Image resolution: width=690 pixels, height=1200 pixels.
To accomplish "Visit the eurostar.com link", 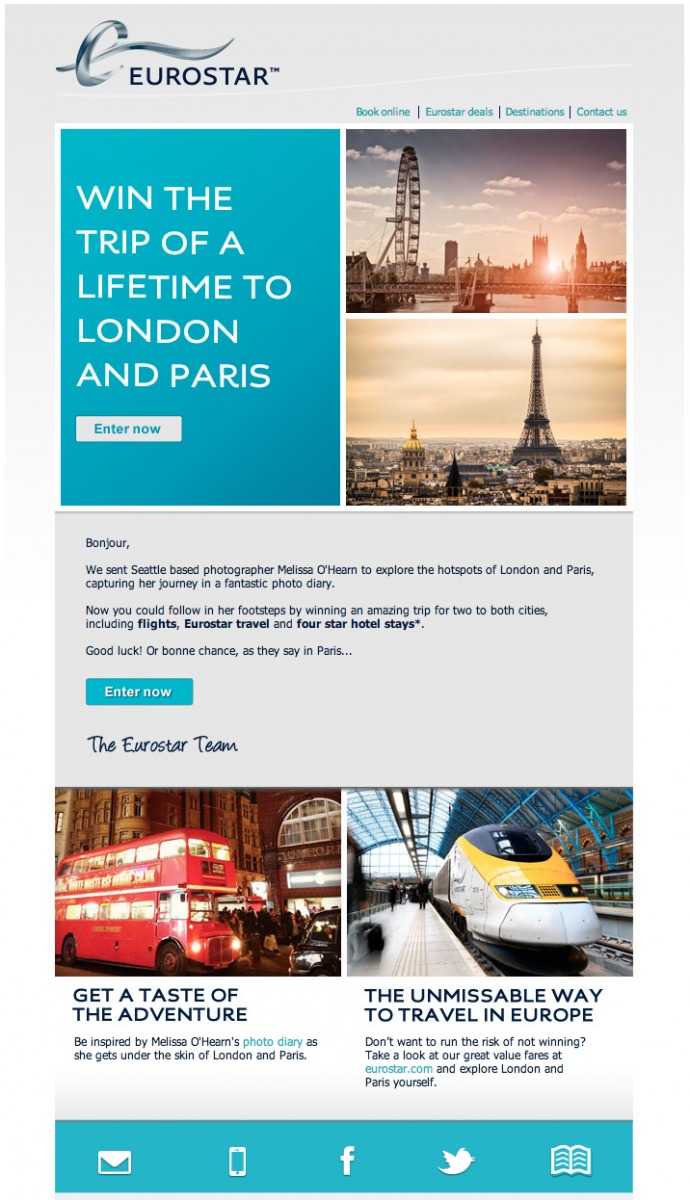I will click(398, 1069).
